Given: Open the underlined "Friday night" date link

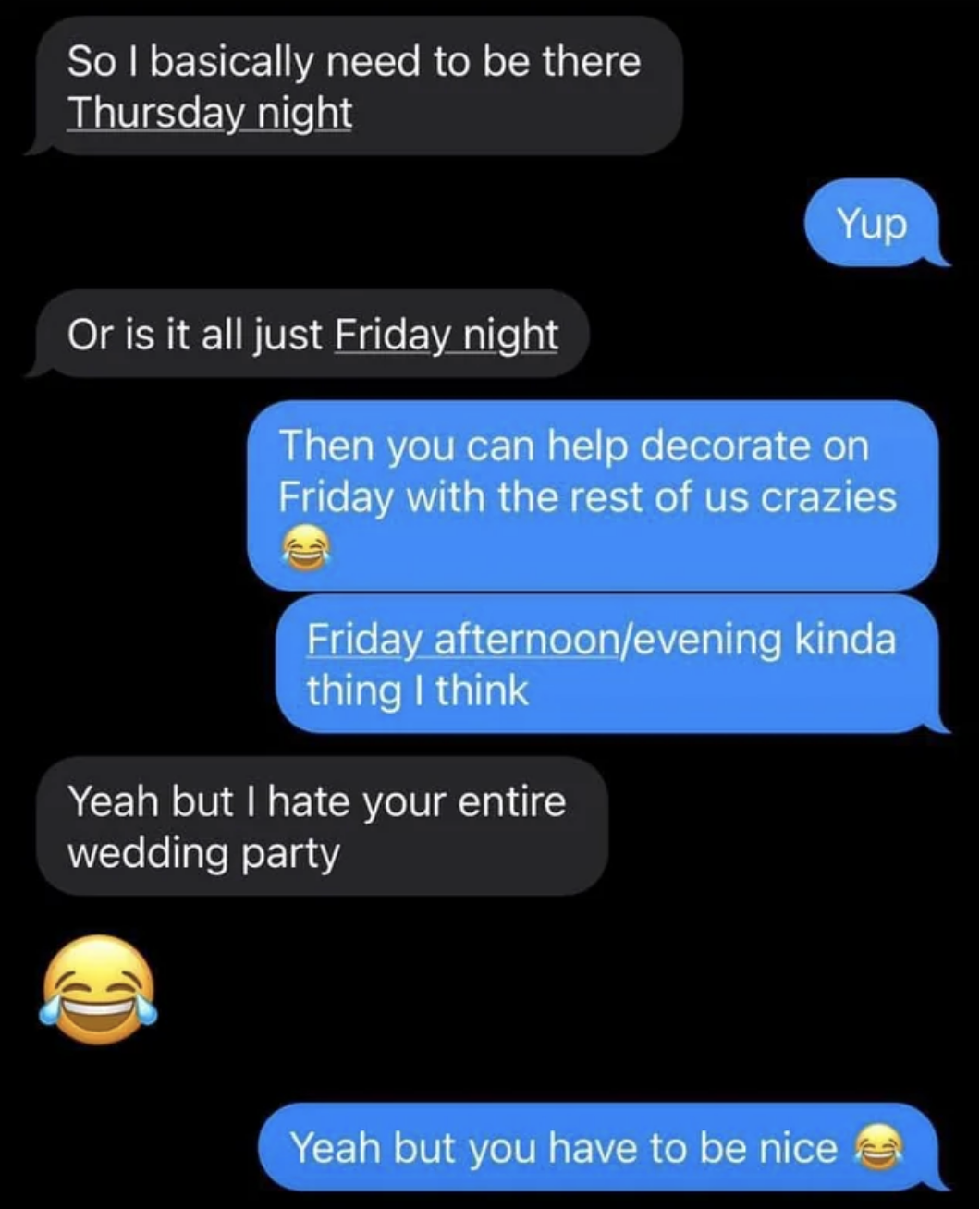Looking at the screenshot, I should pos(447,334).
